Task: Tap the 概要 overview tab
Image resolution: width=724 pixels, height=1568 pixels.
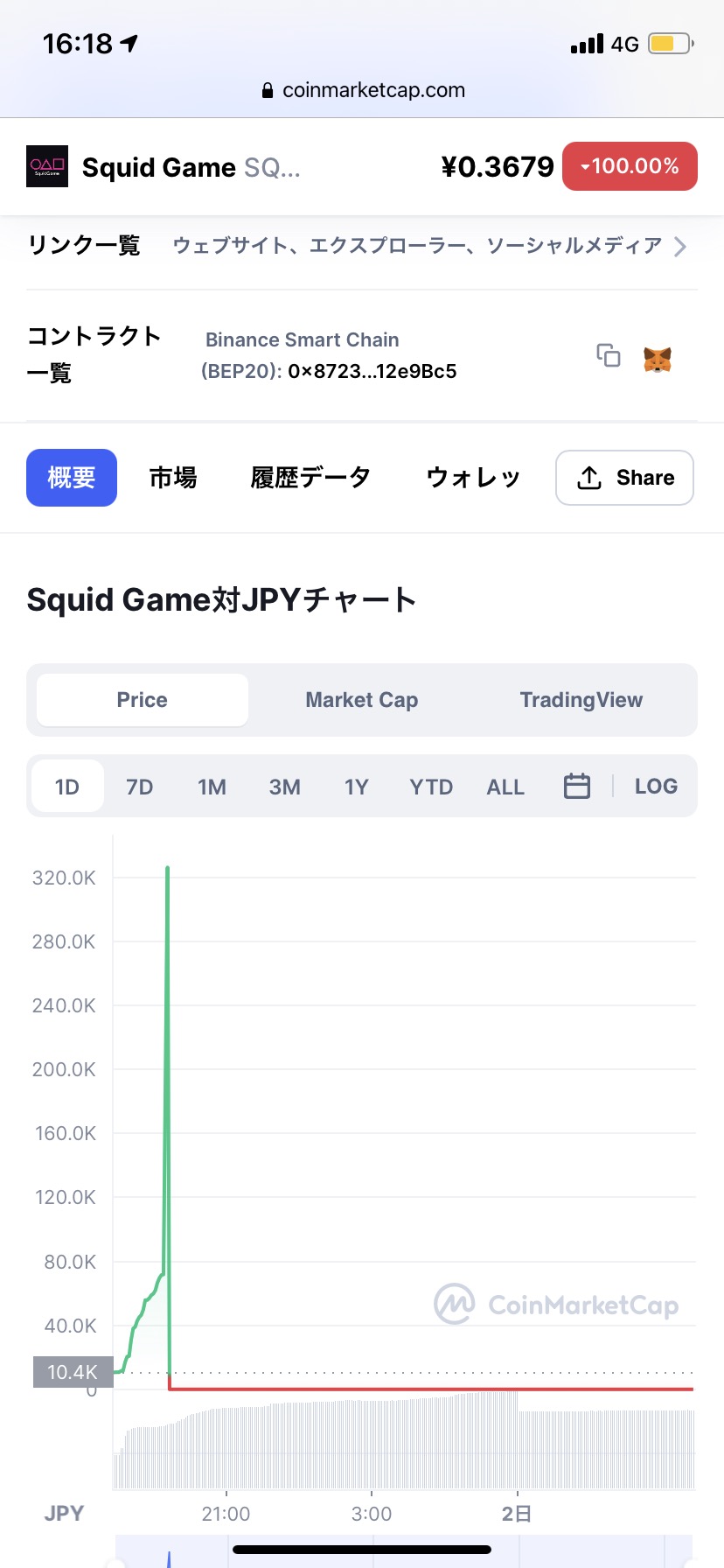Action: click(x=72, y=478)
